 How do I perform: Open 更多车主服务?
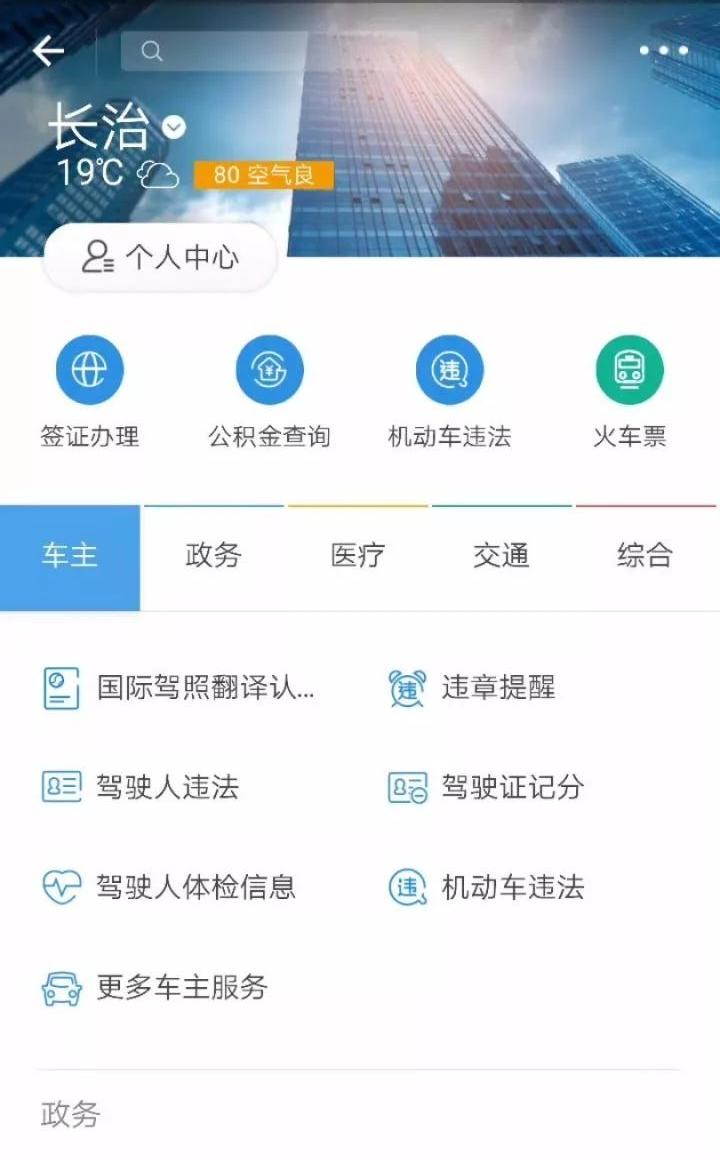(156, 988)
